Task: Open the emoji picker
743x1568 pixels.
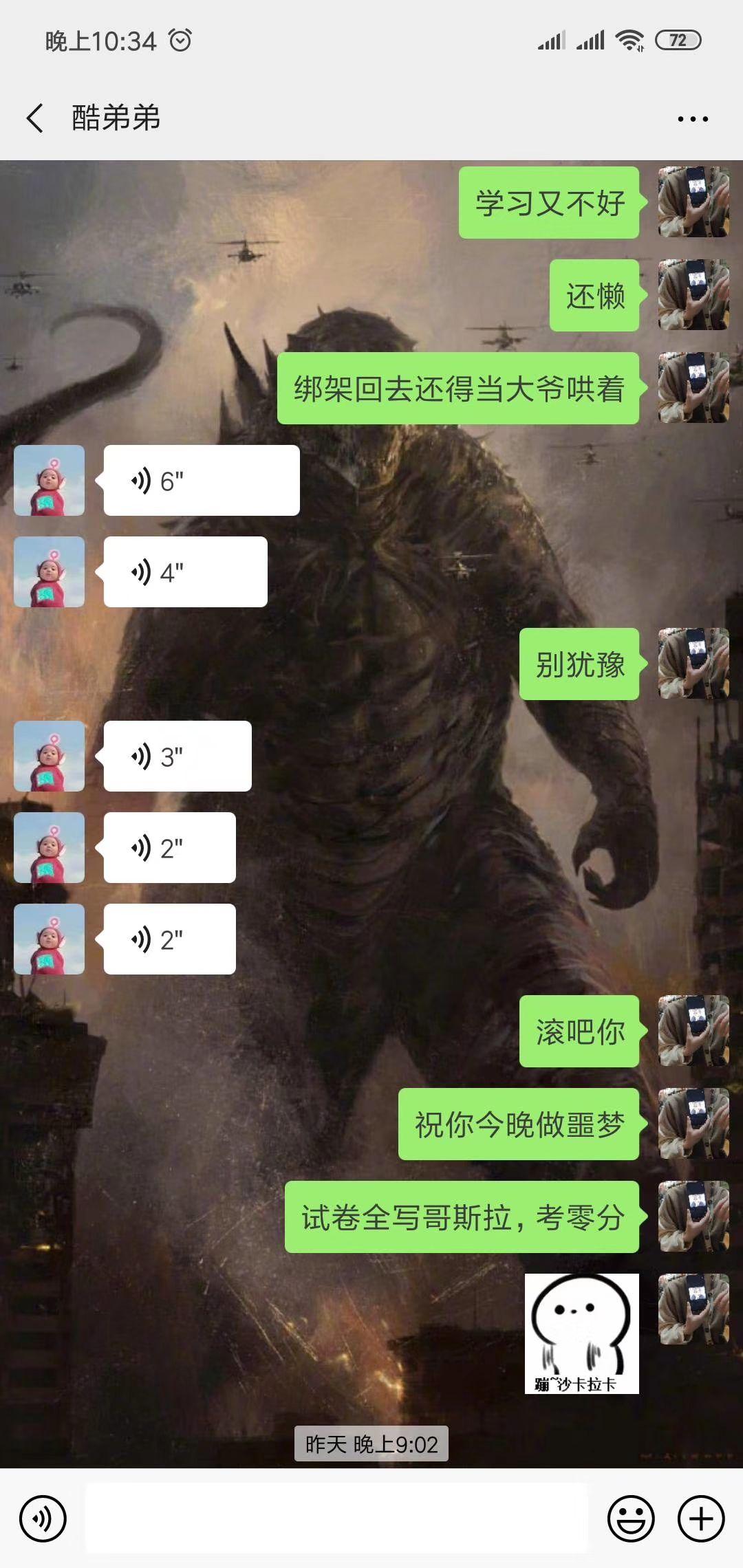Action: pos(630,1518)
